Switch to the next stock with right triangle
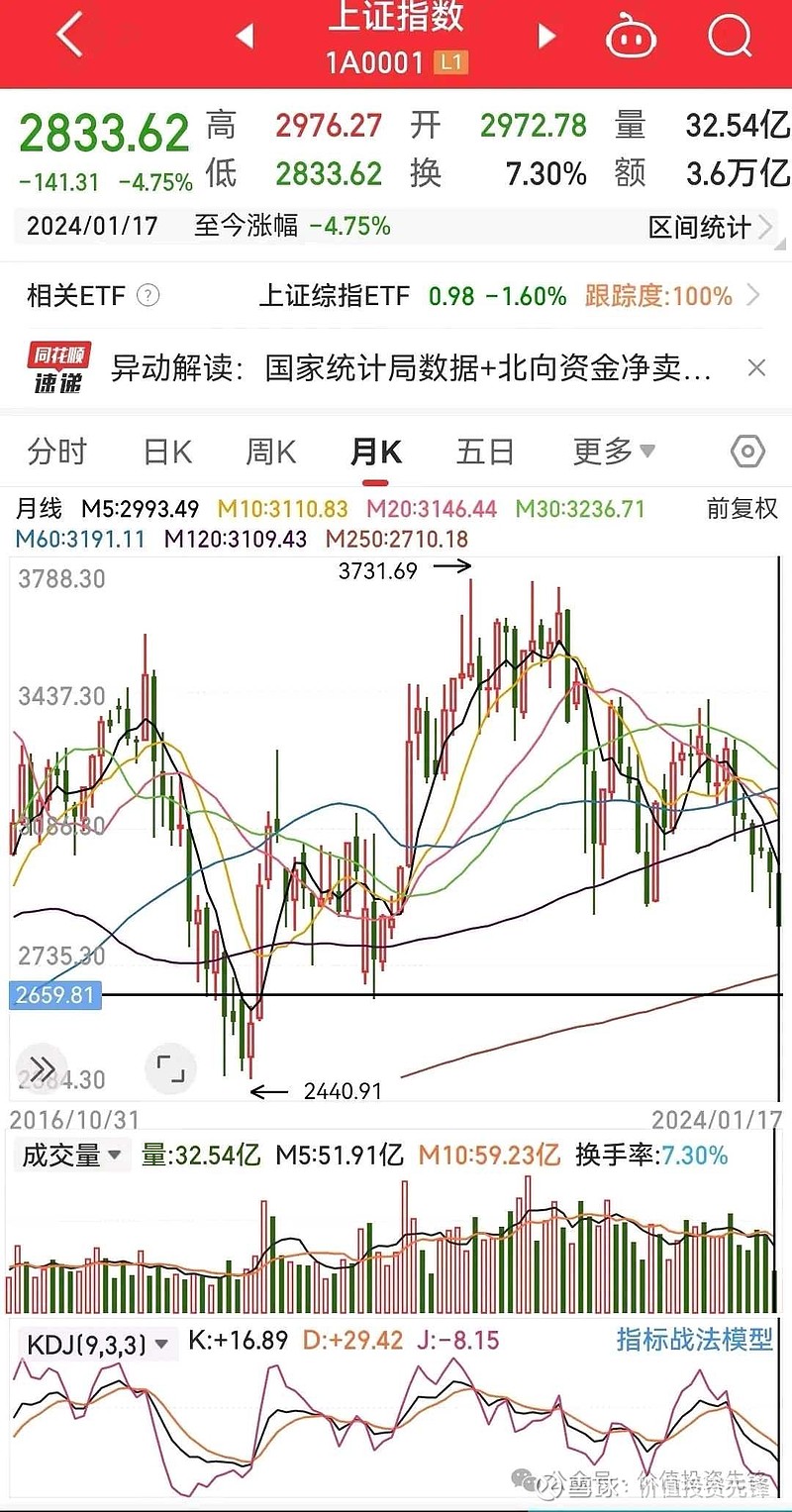This screenshot has height=1512, width=792. (546, 38)
